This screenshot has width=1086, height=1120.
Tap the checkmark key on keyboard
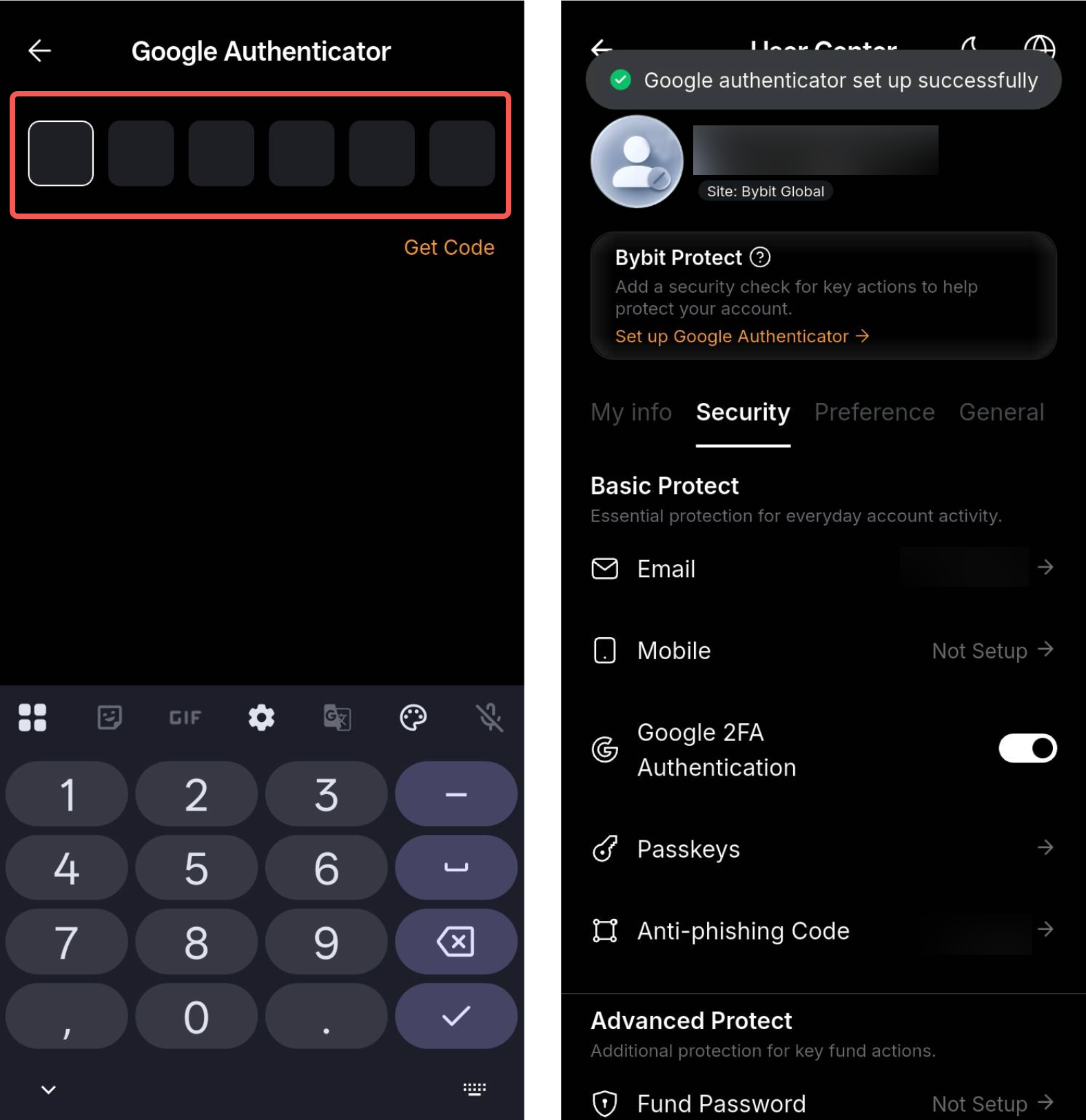pyautogui.click(x=455, y=1016)
